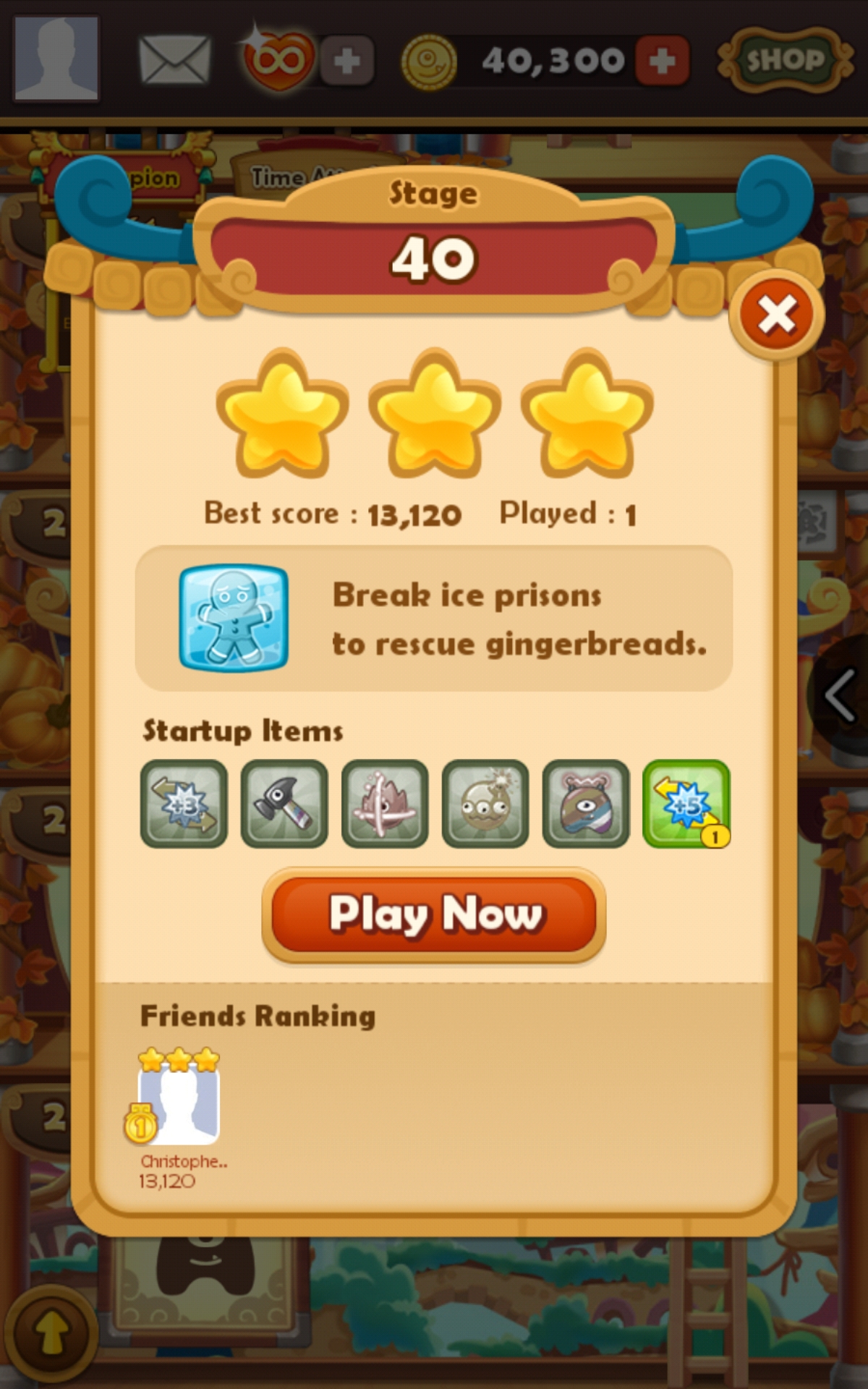Open the mailbox envelope
The height and width of the screenshot is (1389, 868).
point(174,60)
